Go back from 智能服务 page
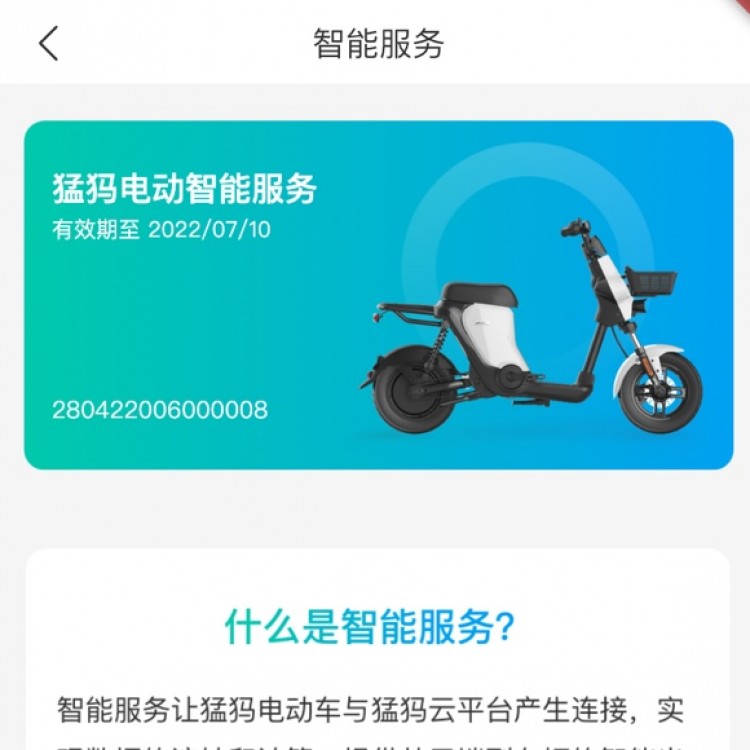This screenshot has height=750, width=750. (48, 43)
